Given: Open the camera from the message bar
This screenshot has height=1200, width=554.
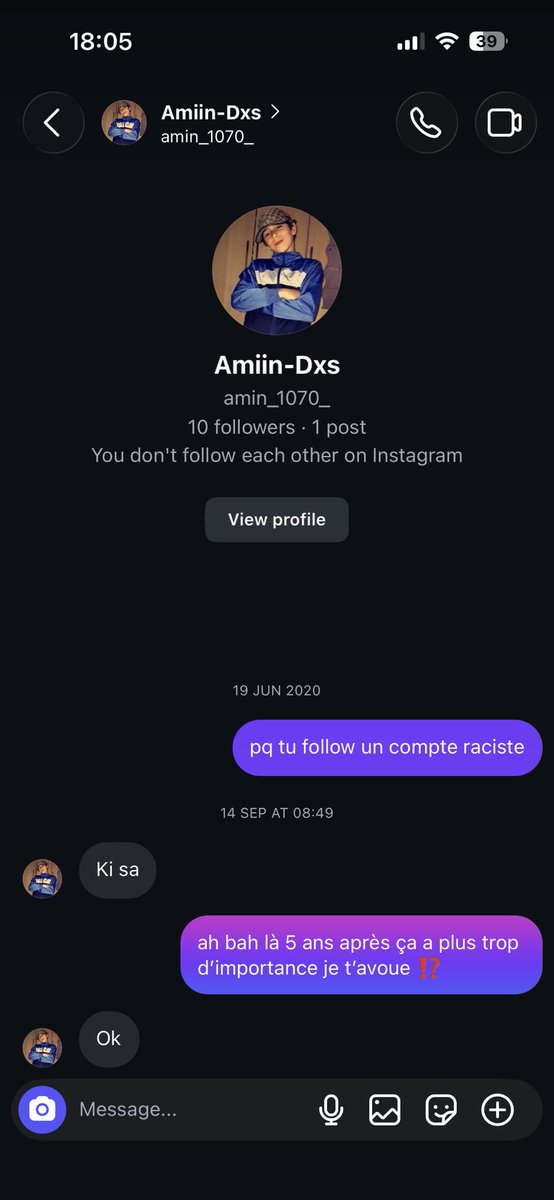Looking at the screenshot, I should [42, 1109].
